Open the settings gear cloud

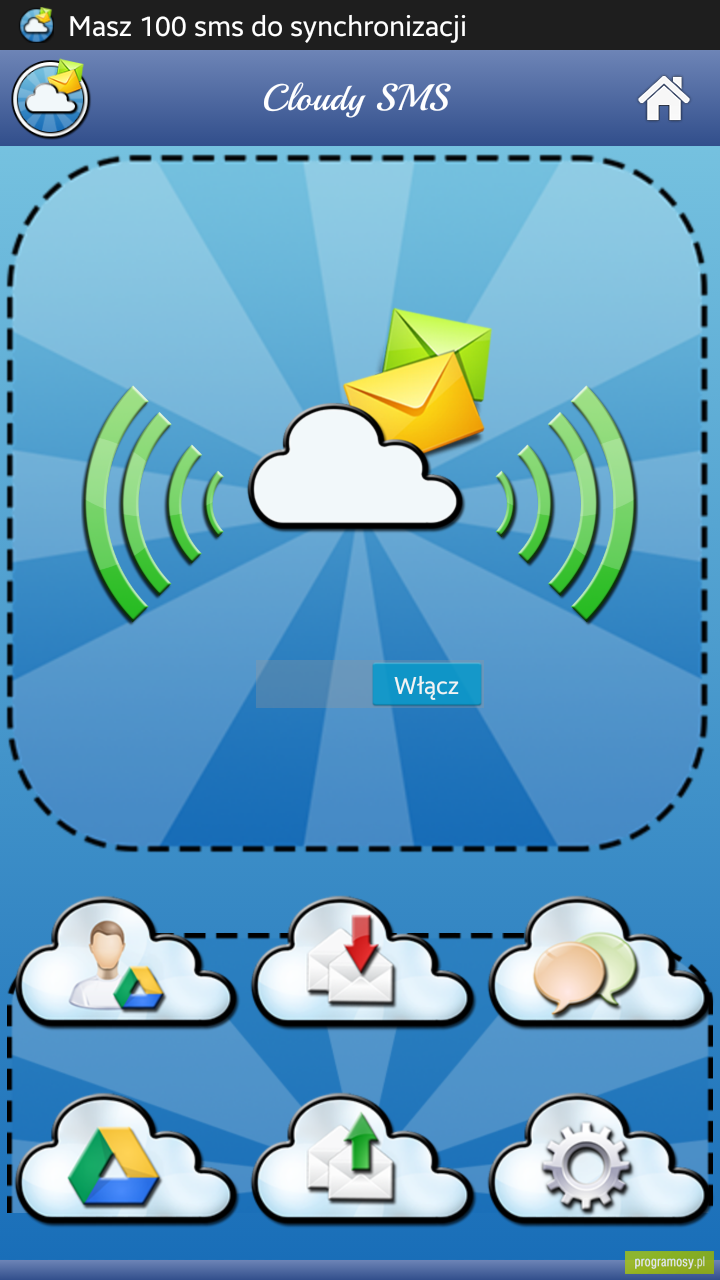coord(599,1160)
